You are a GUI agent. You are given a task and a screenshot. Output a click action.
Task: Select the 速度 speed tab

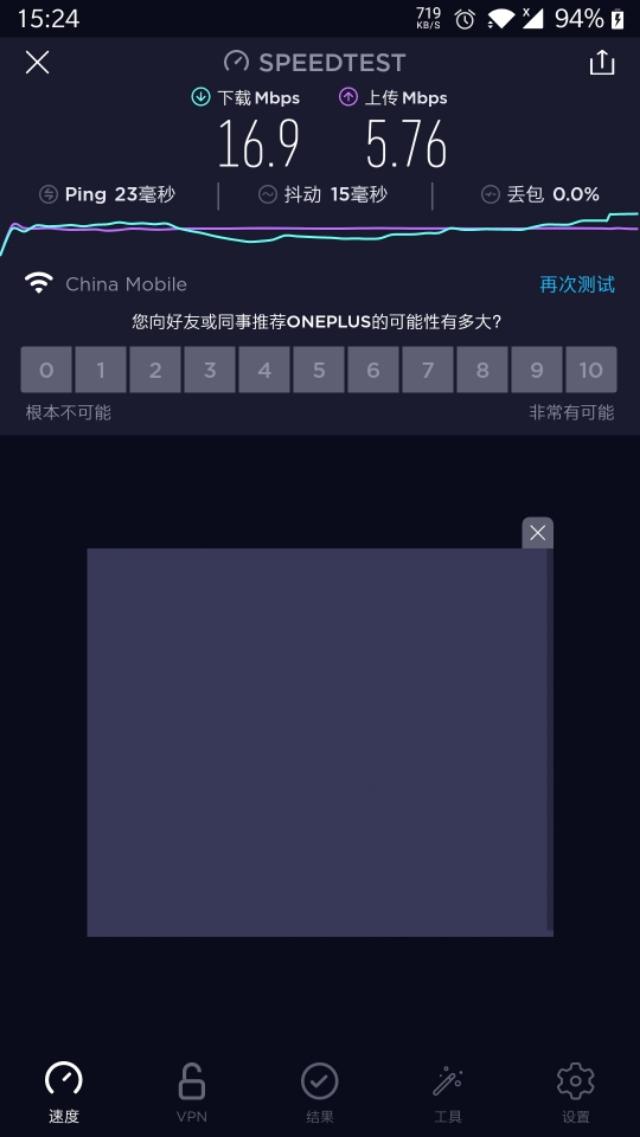click(x=64, y=1092)
